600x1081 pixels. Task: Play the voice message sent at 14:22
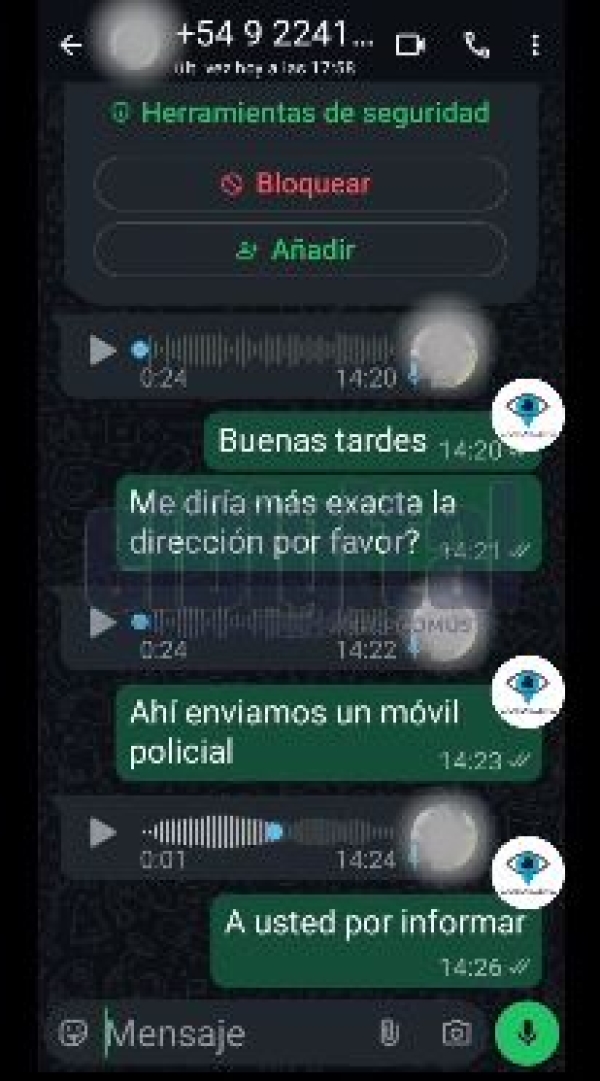[x=102, y=622]
